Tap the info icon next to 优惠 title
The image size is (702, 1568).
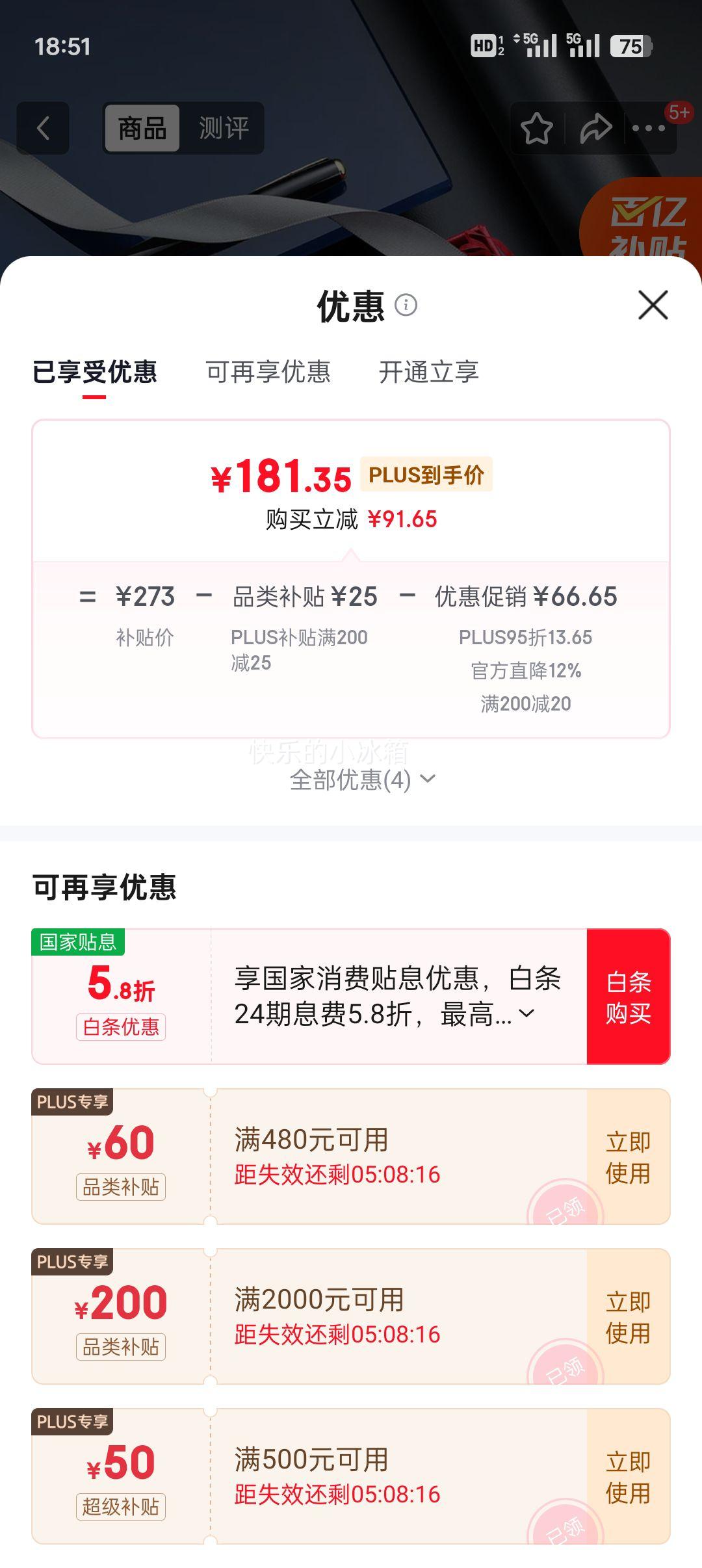click(x=406, y=305)
